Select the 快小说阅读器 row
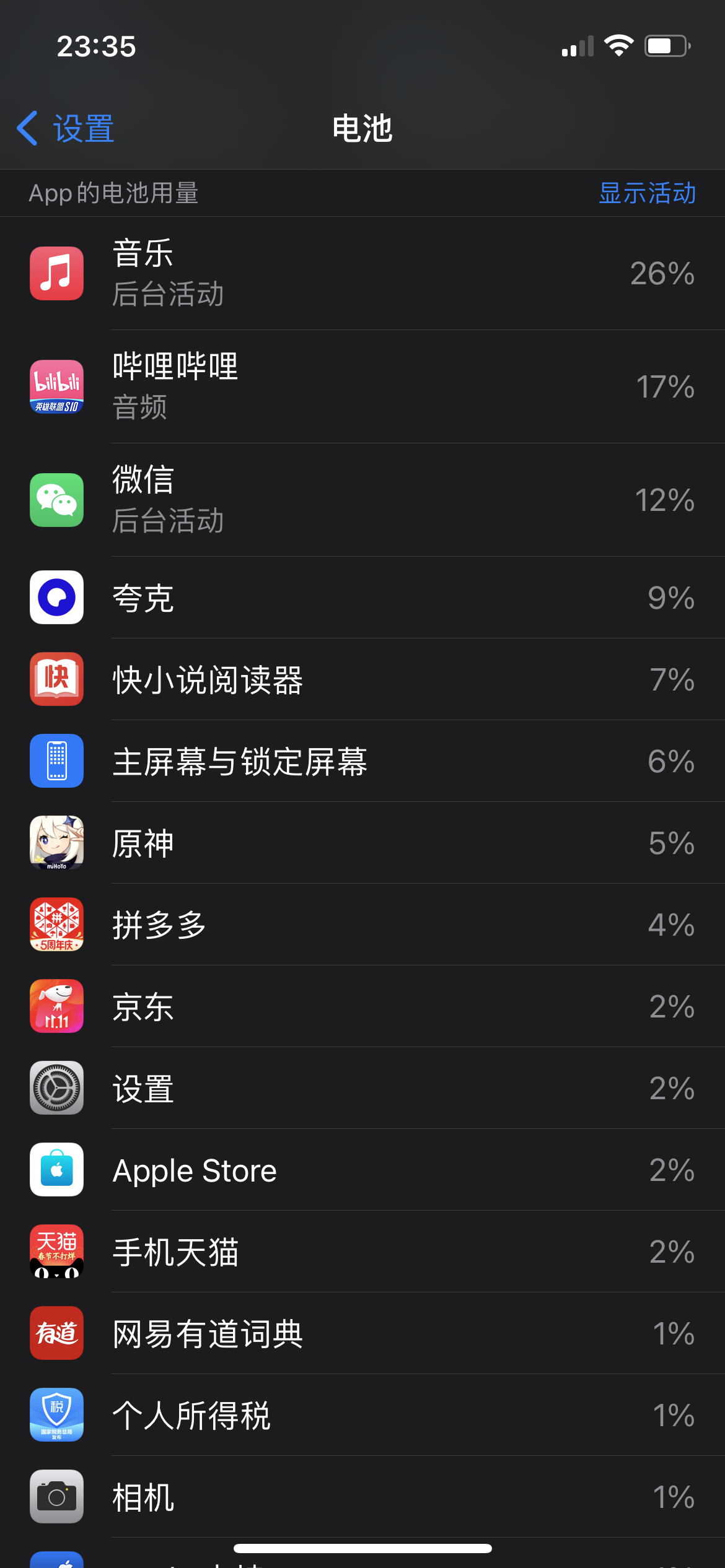725x1568 pixels. tap(362, 679)
